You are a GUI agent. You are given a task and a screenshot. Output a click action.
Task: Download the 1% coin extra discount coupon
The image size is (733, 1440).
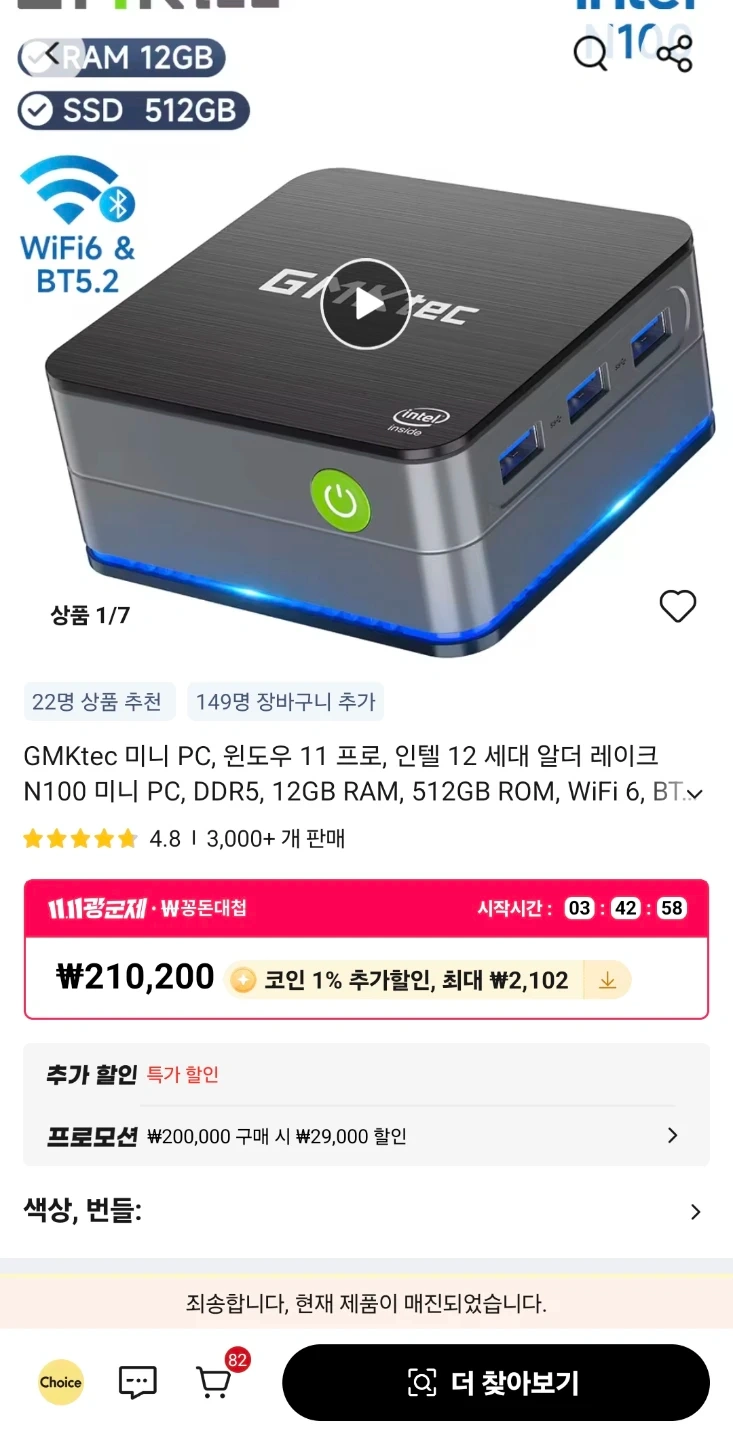pyautogui.click(x=607, y=981)
